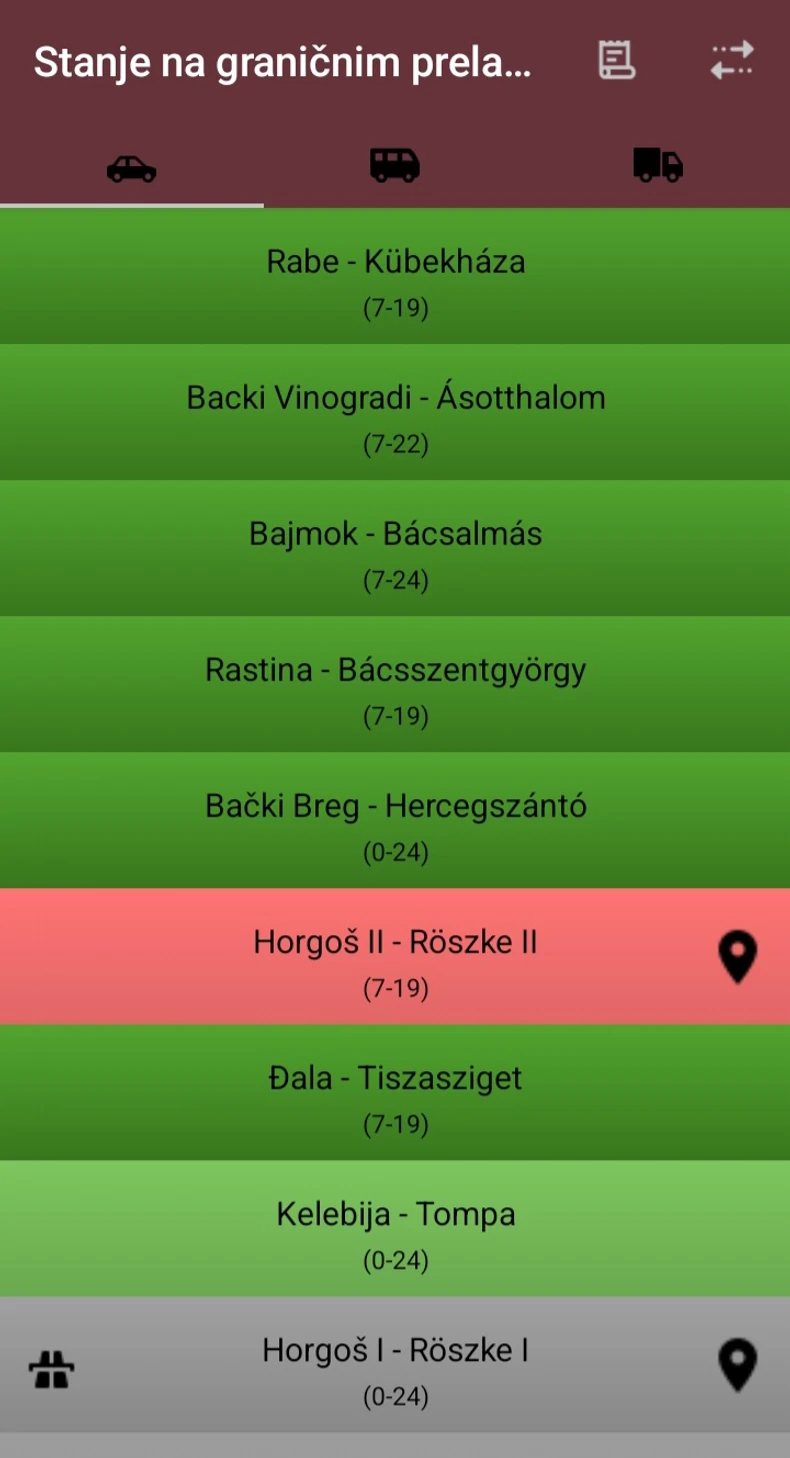Open the Kelebija - Tompa crossing
Viewport: 790px width, 1458px height.
(x=394, y=1230)
